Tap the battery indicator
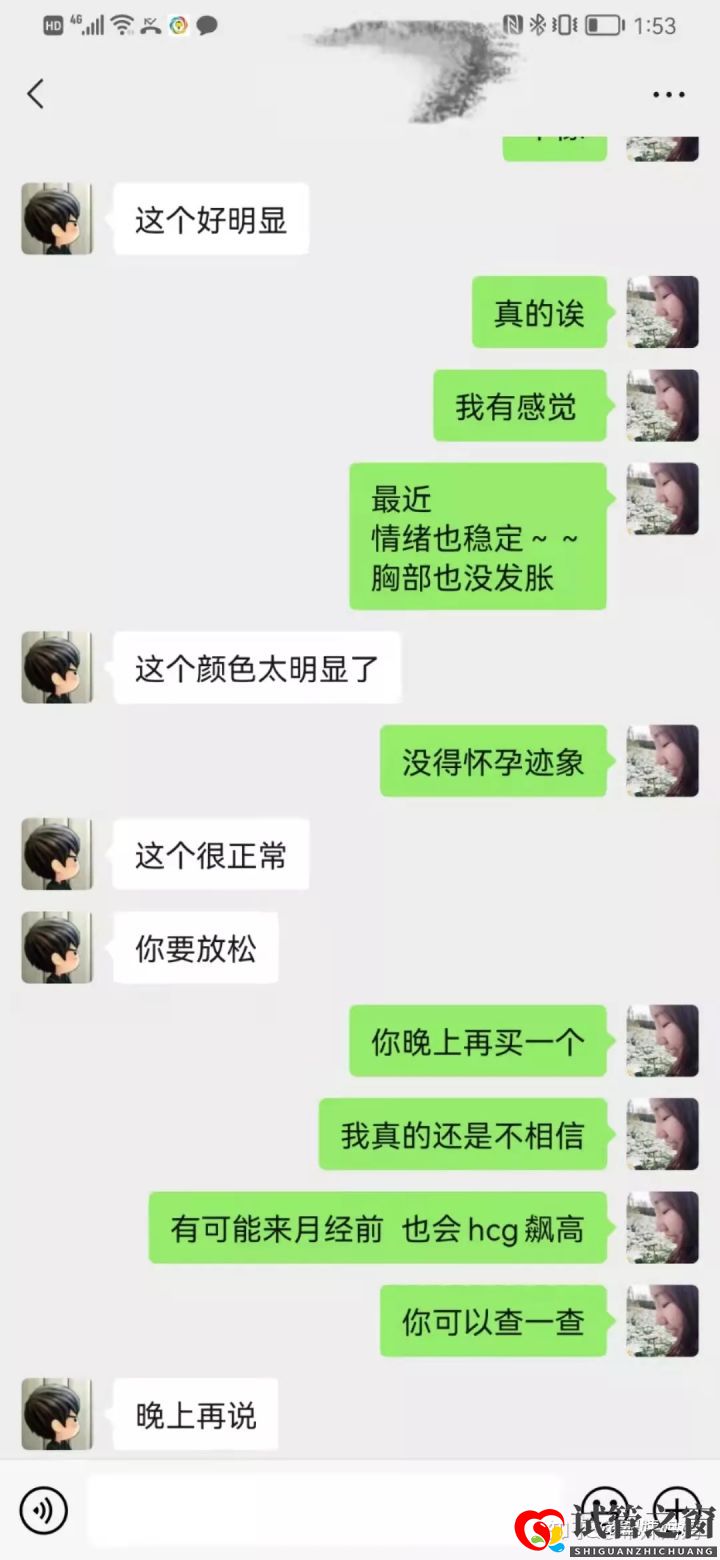 [x=600, y=25]
